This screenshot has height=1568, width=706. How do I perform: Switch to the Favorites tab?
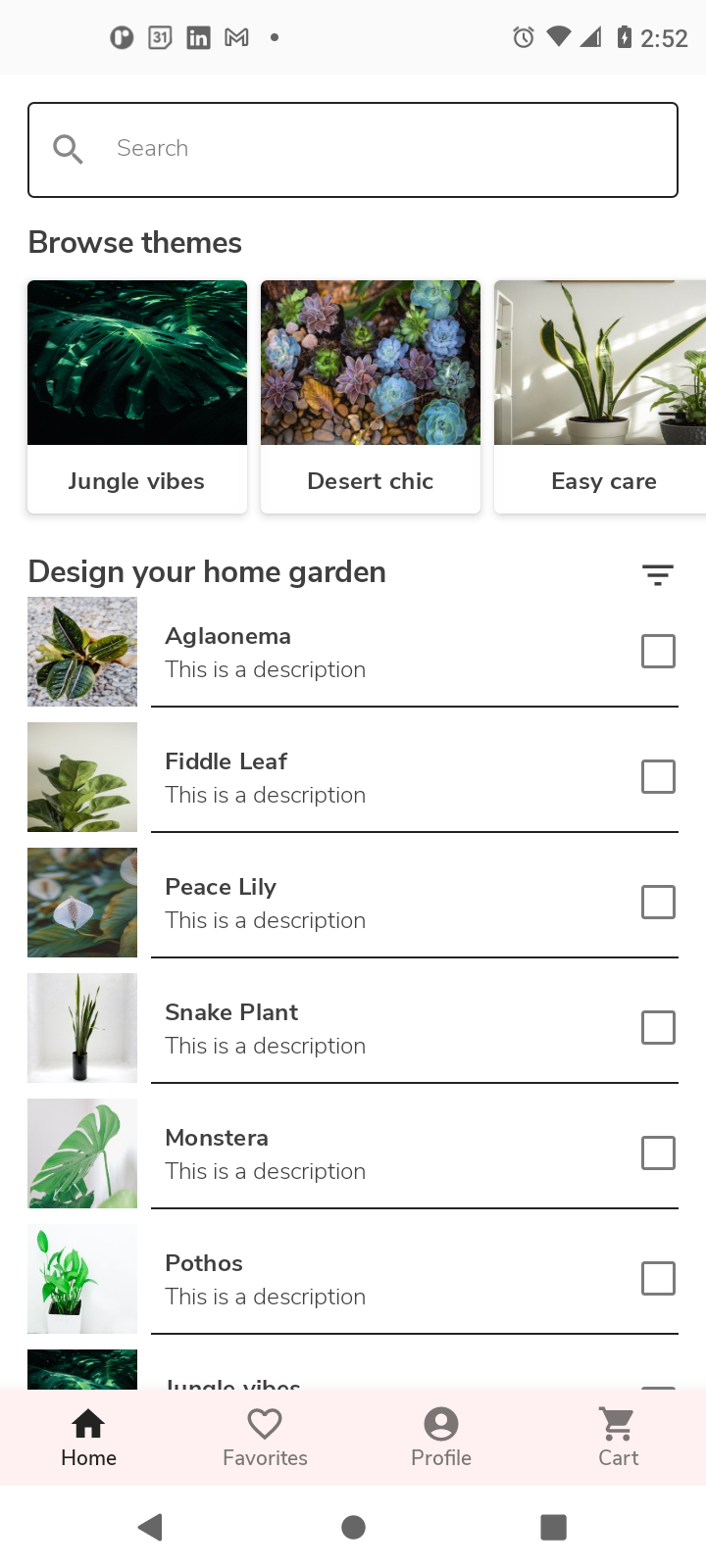click(x=265, y=1437)
